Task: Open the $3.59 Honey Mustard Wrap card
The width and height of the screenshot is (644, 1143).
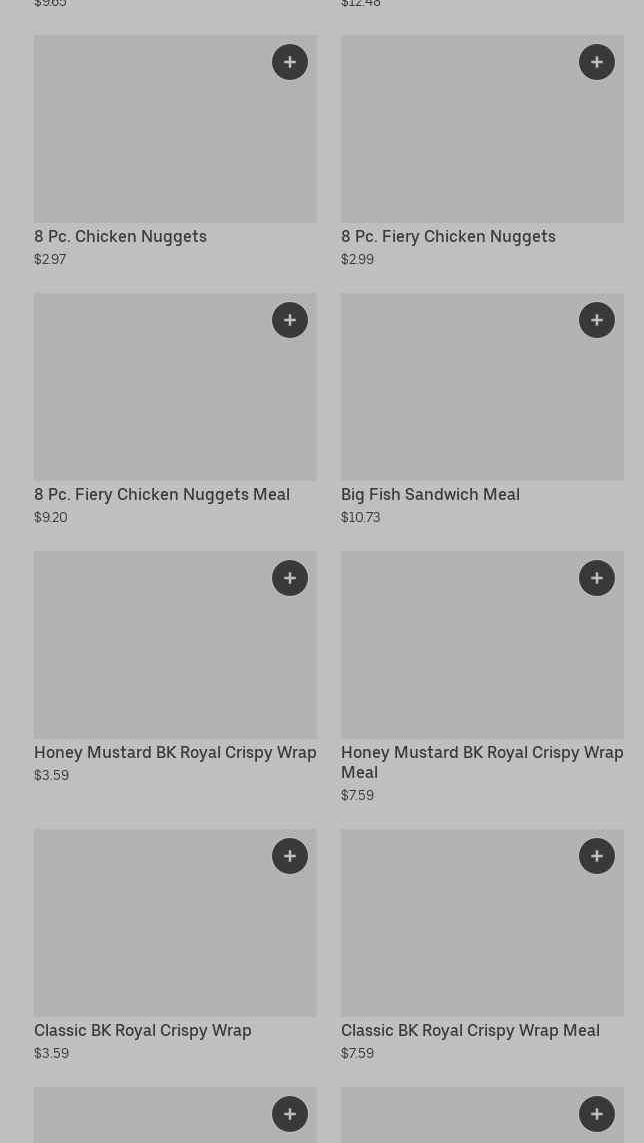Action: point(150,660)
